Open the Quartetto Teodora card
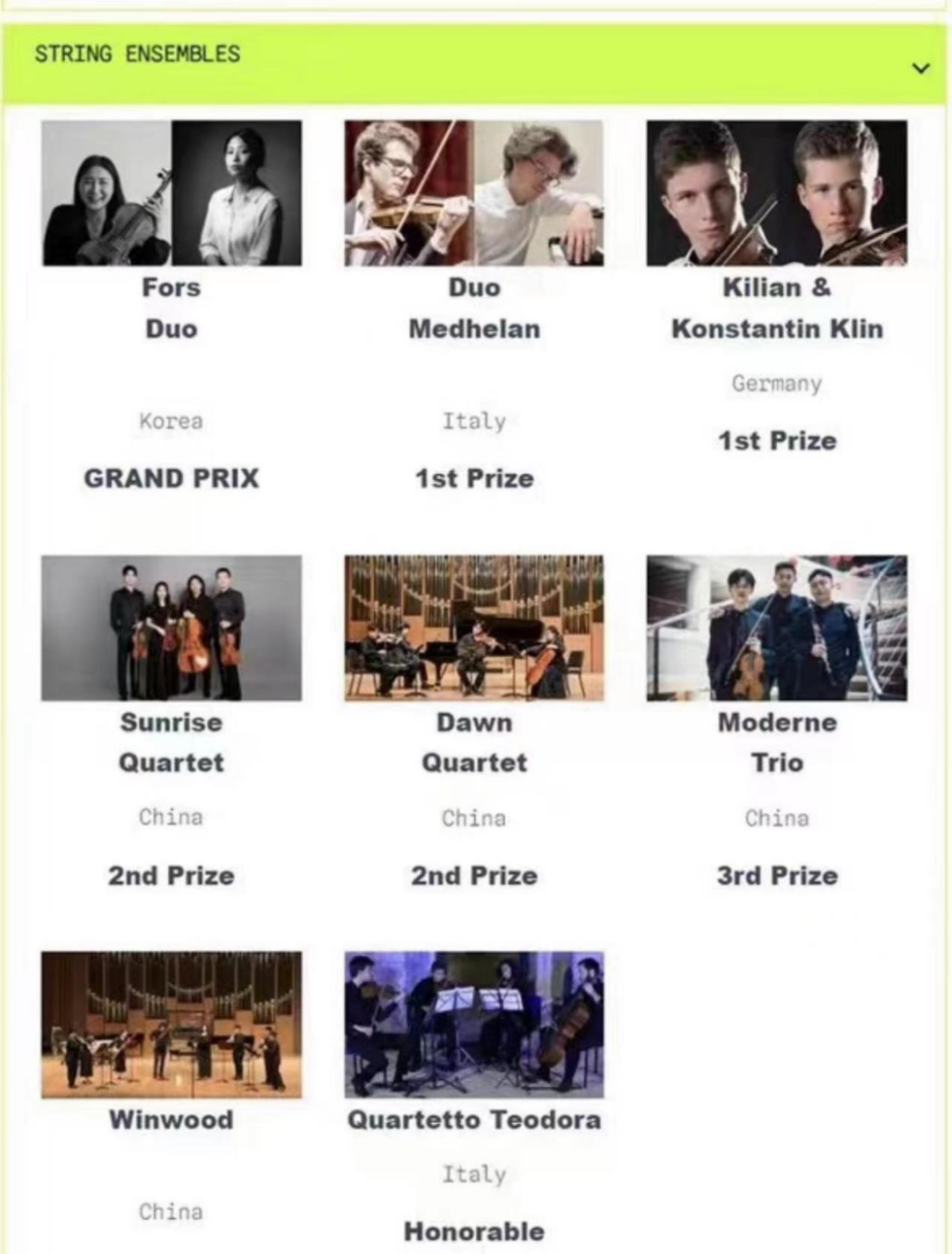 point(474,1025)
